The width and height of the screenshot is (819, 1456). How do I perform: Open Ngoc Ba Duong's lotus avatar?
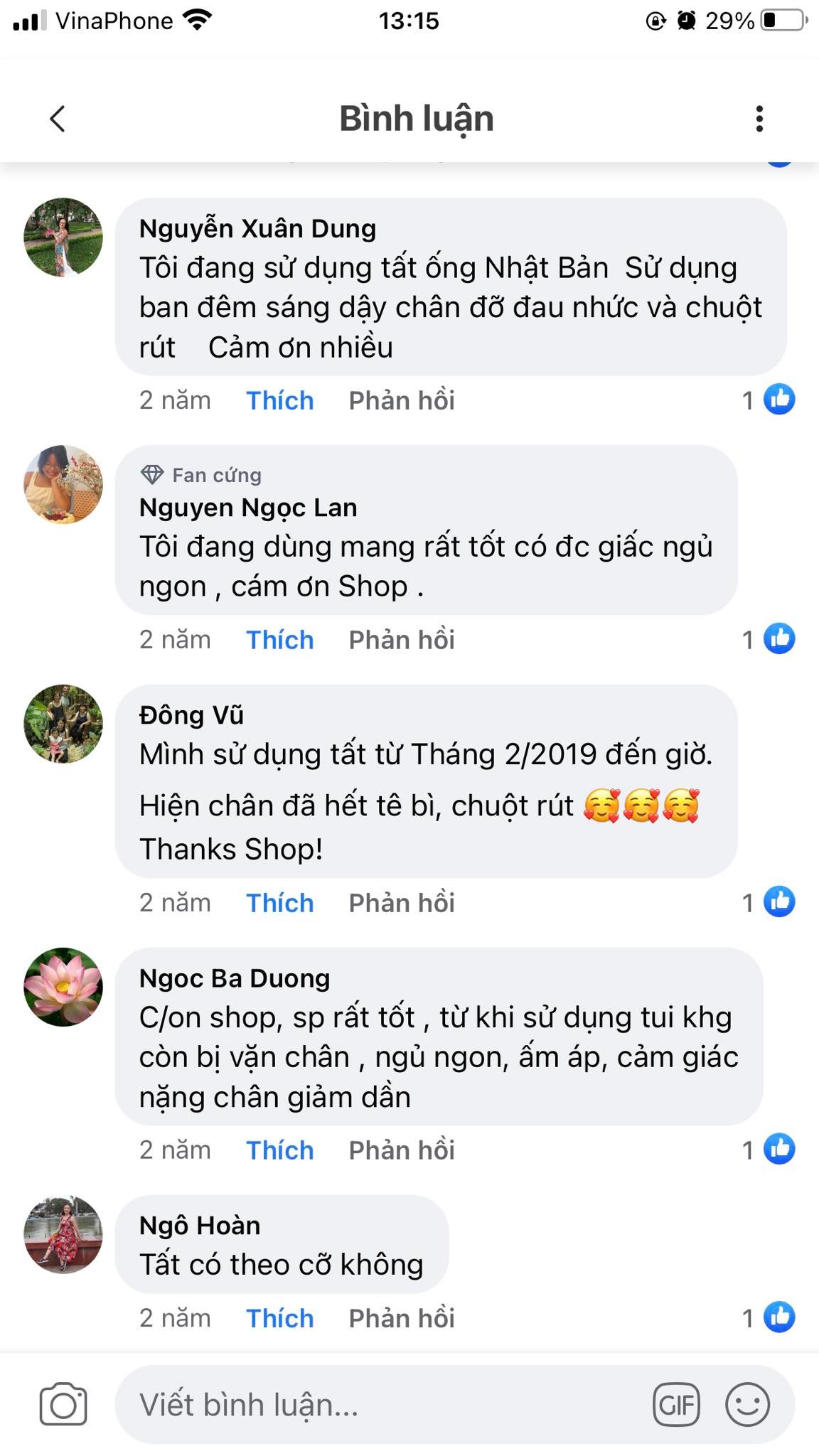pyautogui.click(x=63, y=987)
